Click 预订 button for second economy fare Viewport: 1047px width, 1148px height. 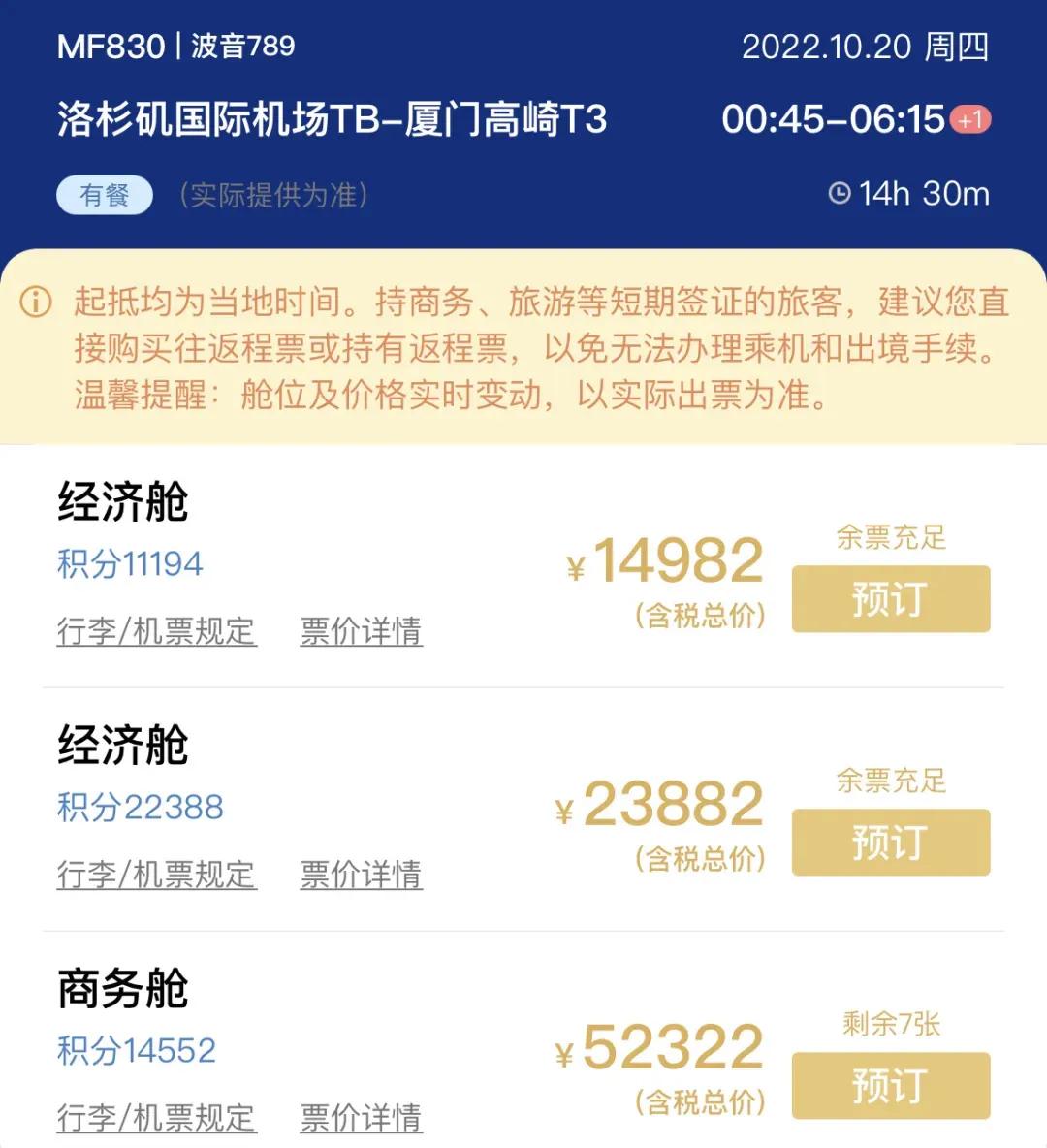point(890,842)
